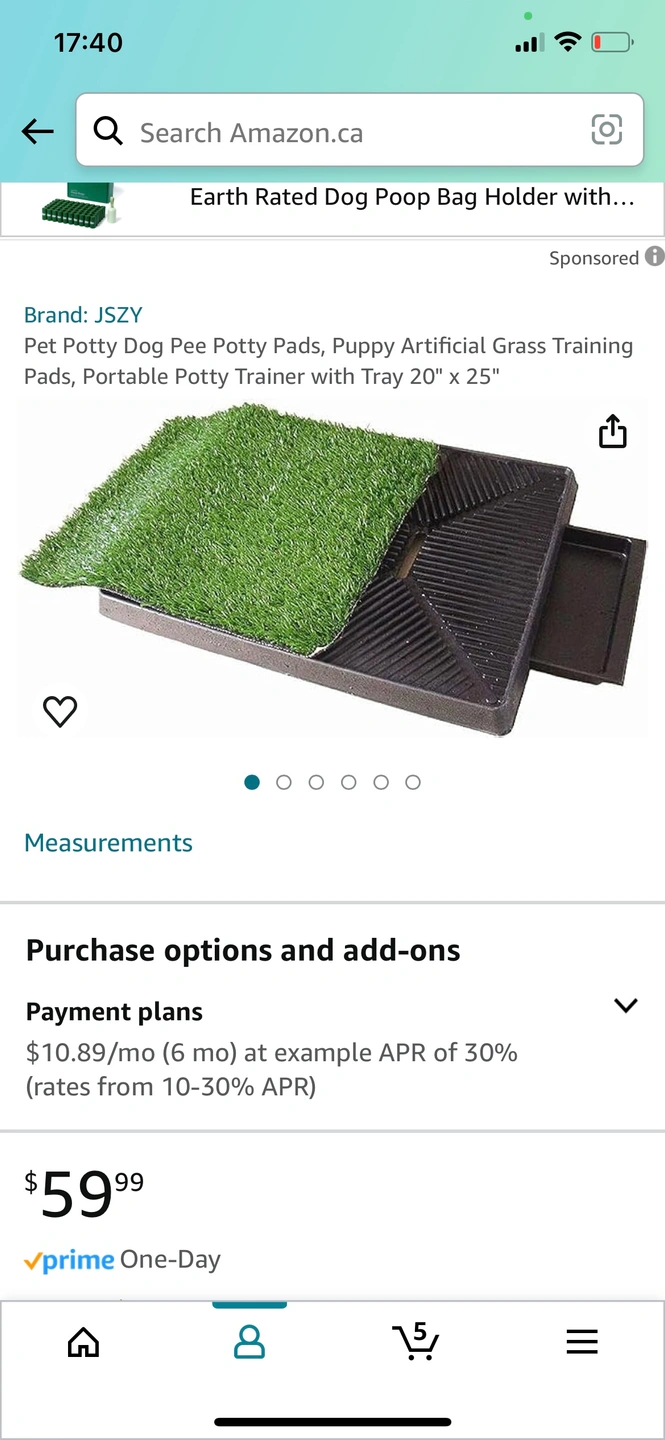The image size is (665, 1440).
Task: Open the account profile tab
Action: [x=249, y=1341]
